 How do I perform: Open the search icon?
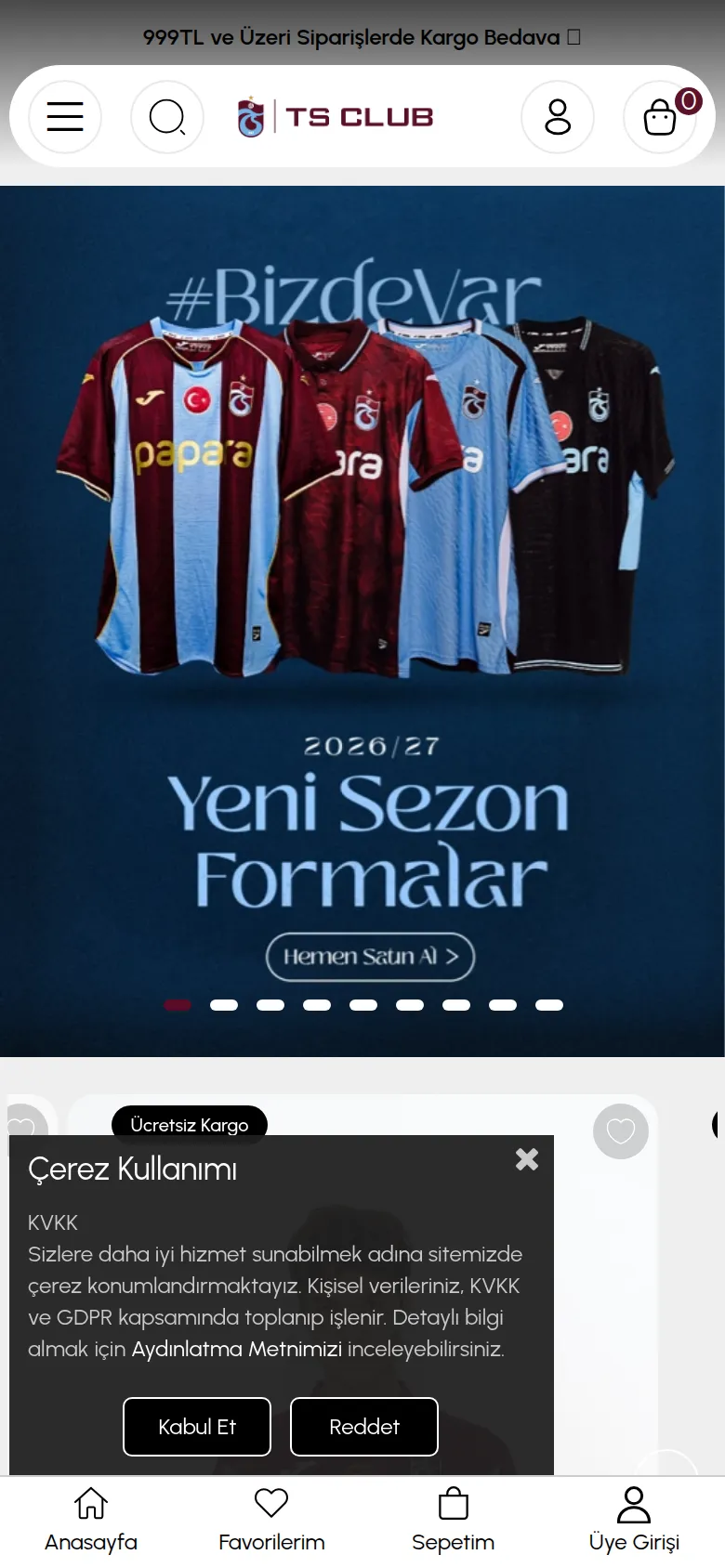[x=167, y=117]
